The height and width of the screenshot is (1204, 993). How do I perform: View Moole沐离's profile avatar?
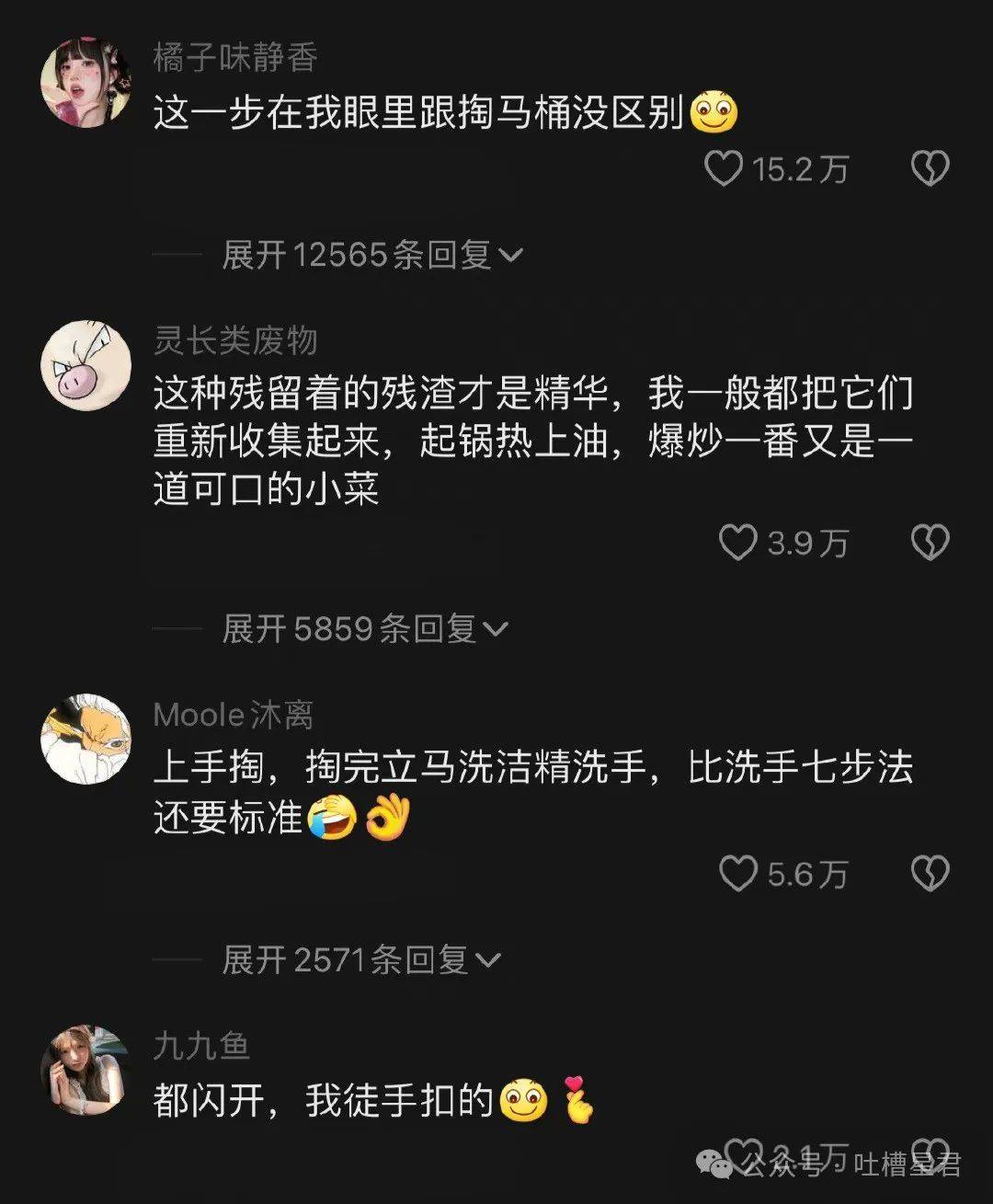(x=86, y=740)
